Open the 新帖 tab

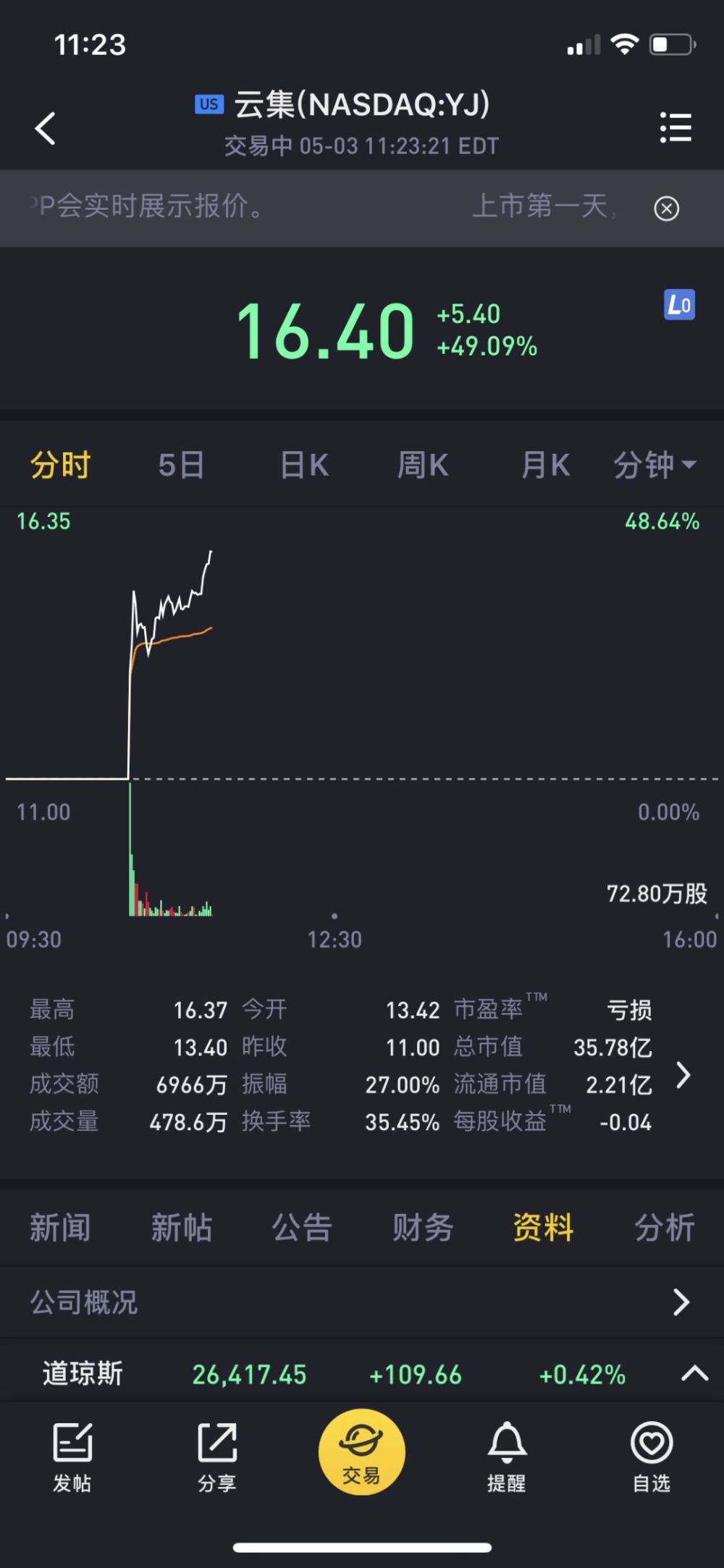(x=181, y=1228)
